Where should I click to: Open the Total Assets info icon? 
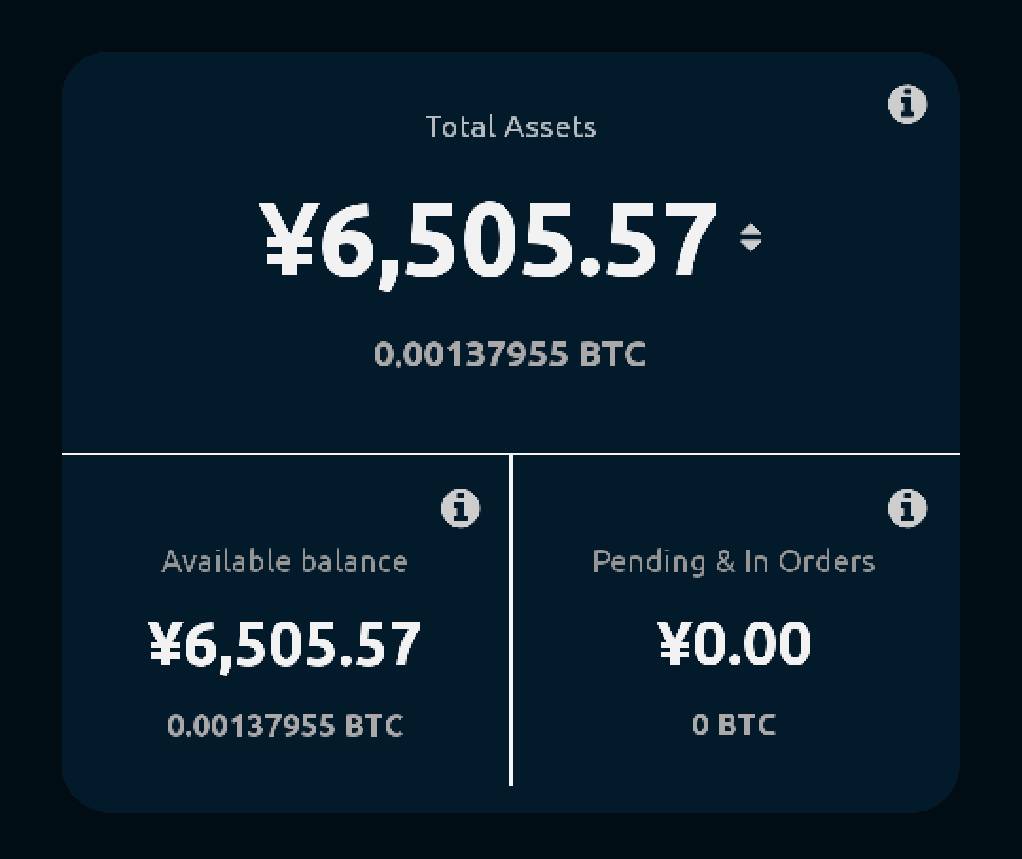click(907, 104)
